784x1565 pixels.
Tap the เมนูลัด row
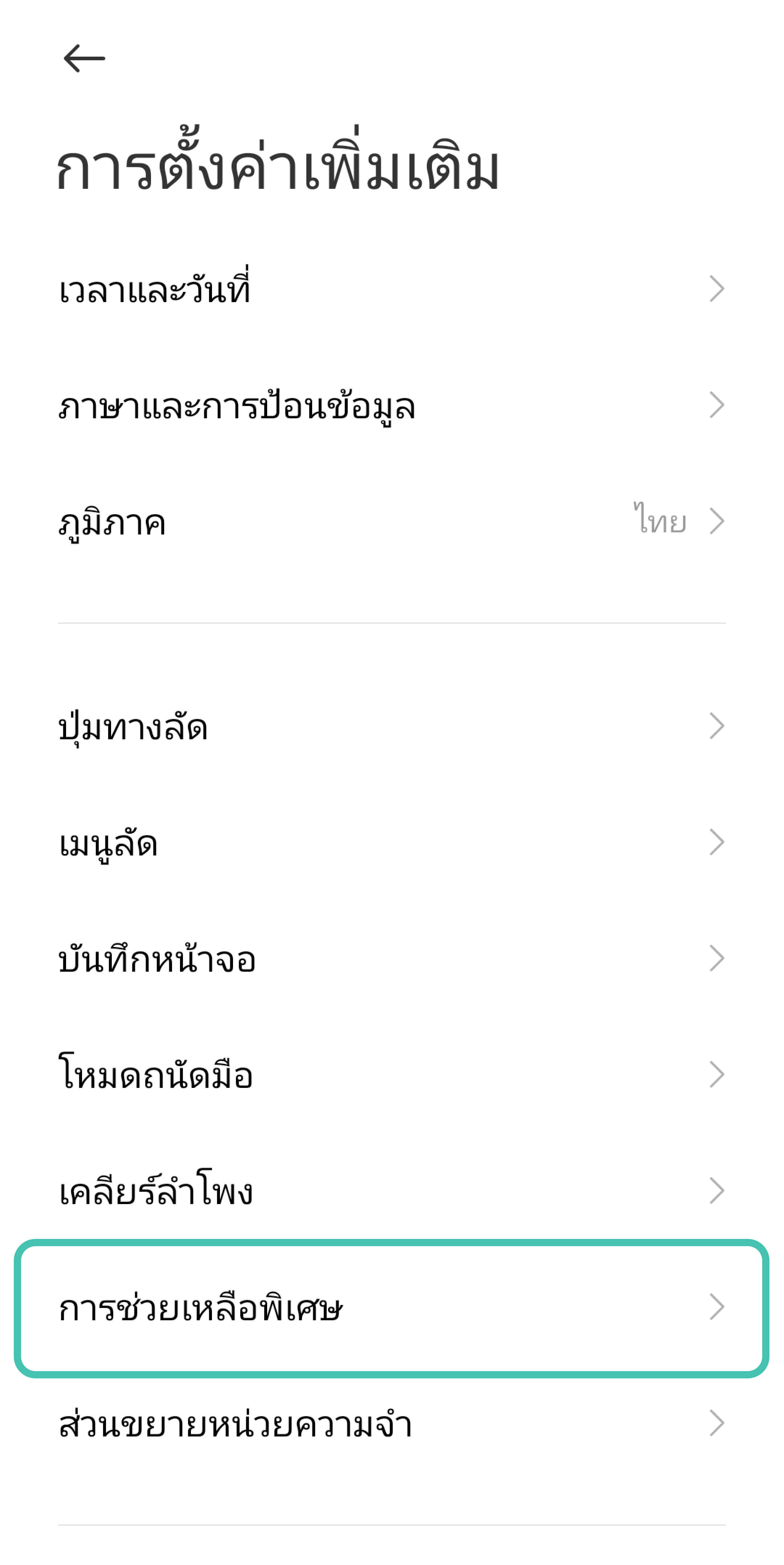tap(392, 843)
